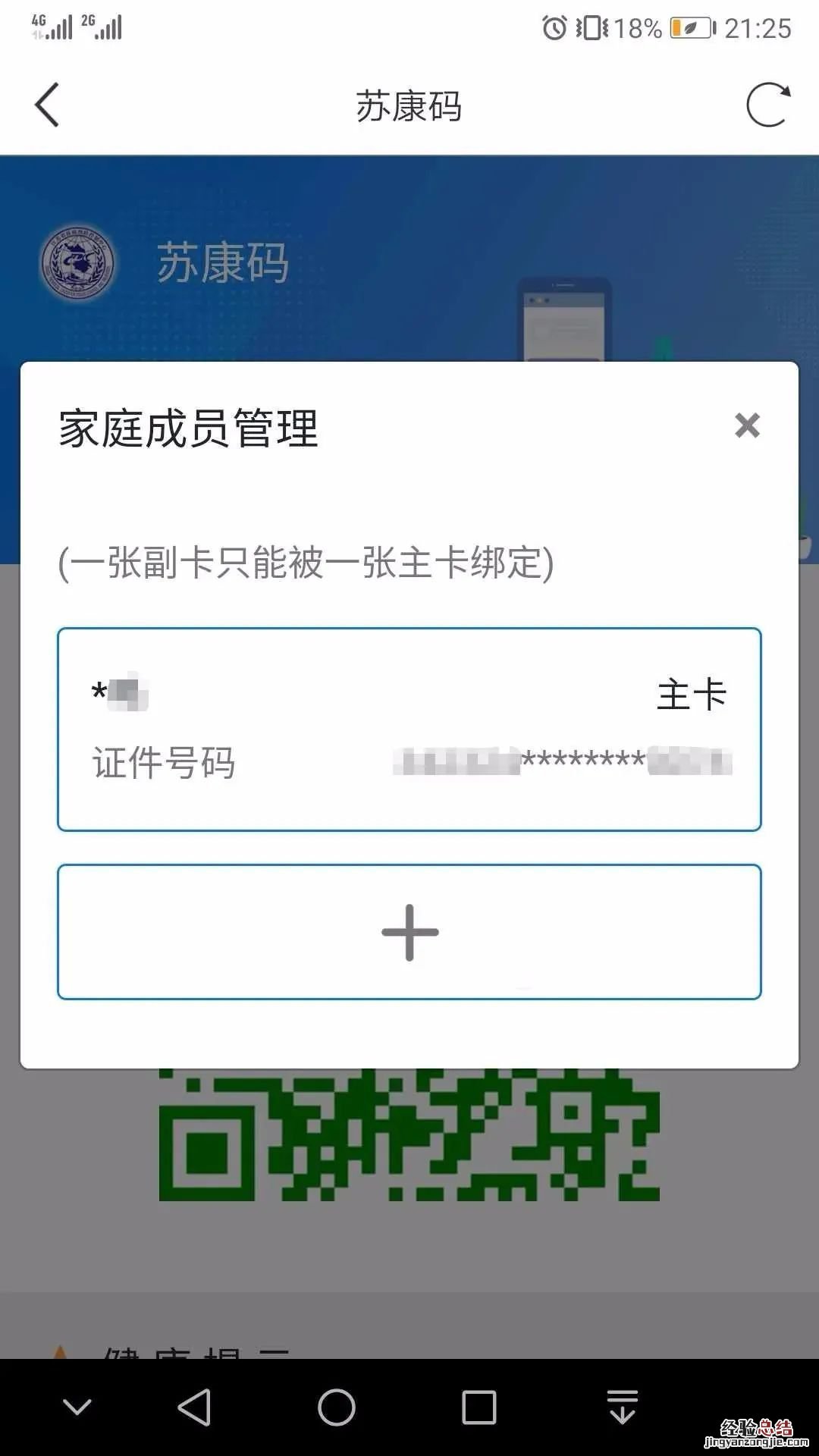Add a new family member card
This screenshot has width=819, height=1456.
pos(409,932)
